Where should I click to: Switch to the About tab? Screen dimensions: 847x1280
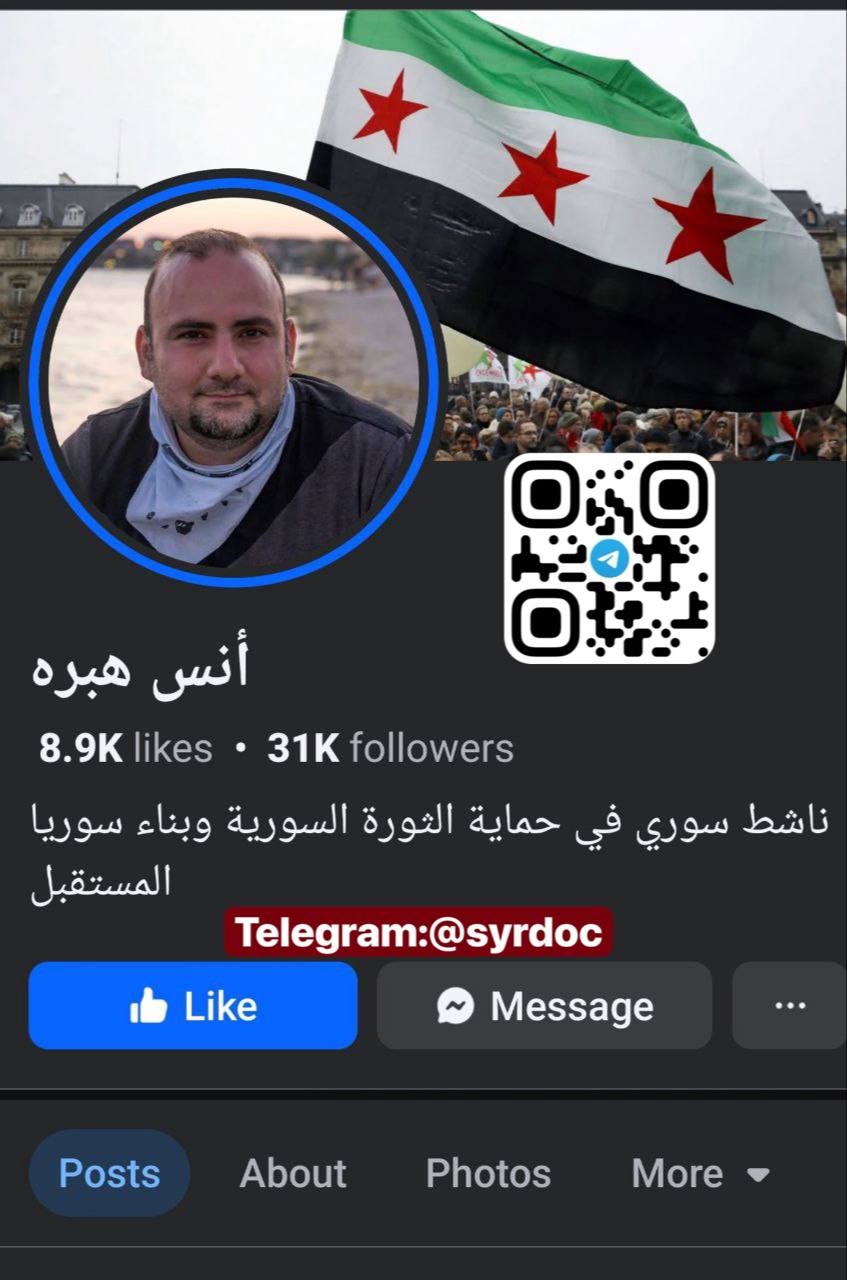293,1173
